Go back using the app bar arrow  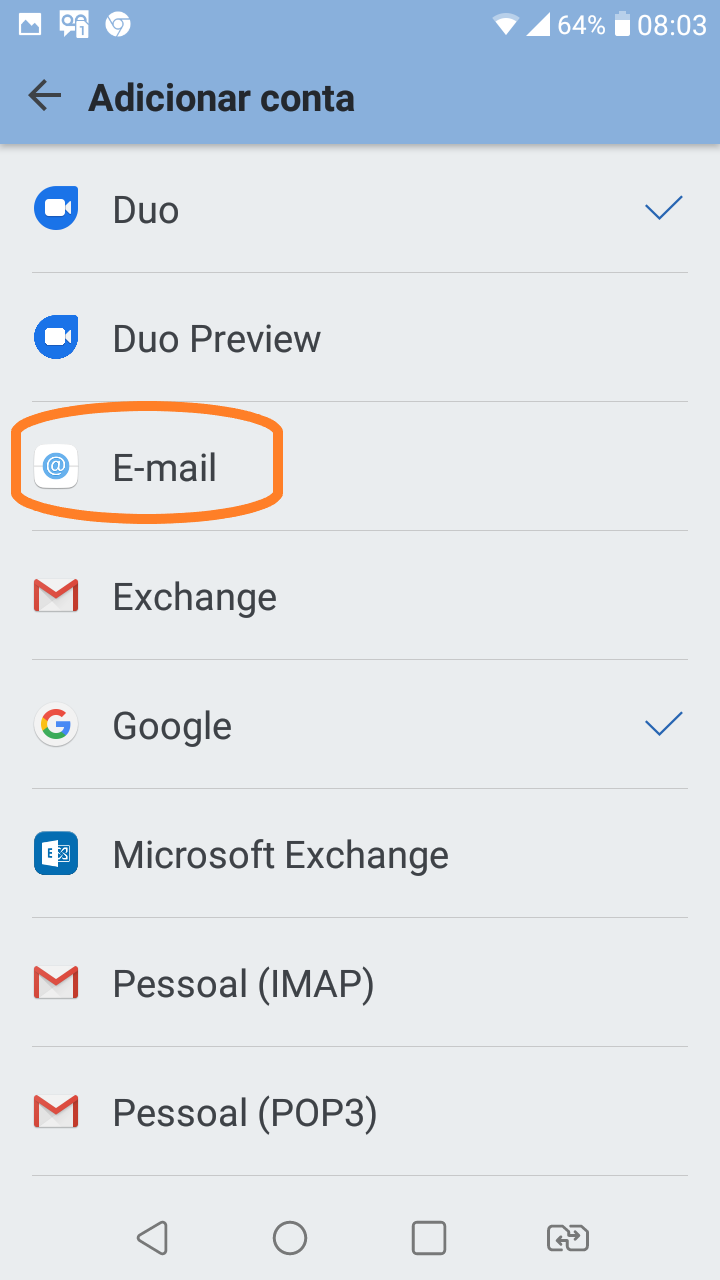tap(45, 96)
